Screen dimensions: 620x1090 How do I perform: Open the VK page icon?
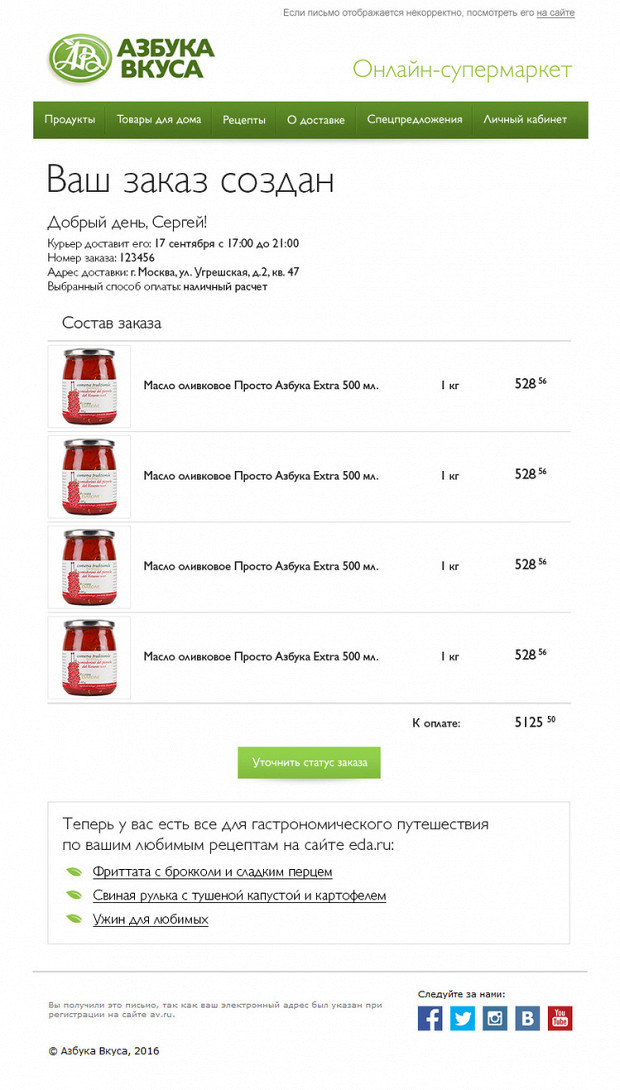[527, 1018]
